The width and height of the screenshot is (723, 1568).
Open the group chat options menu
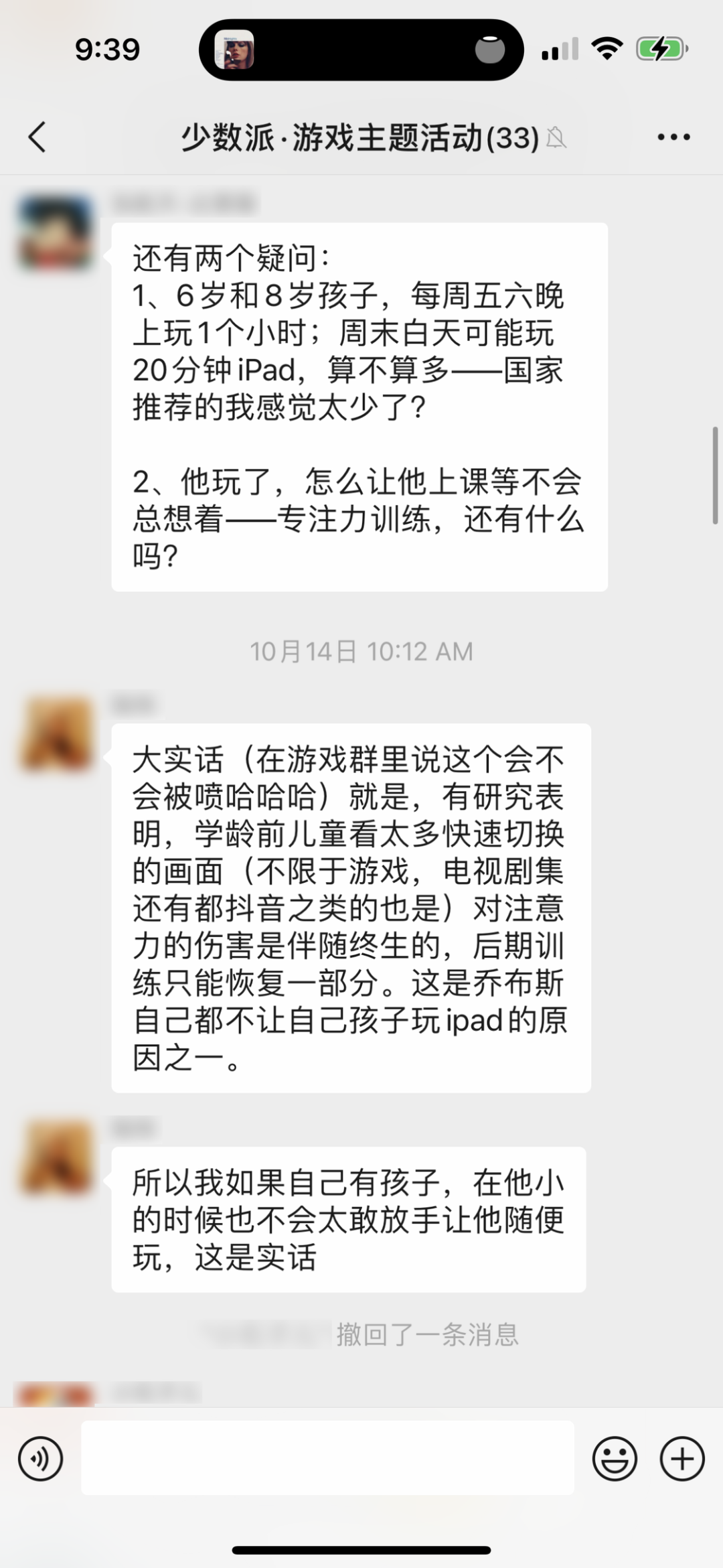pos(673,137)
